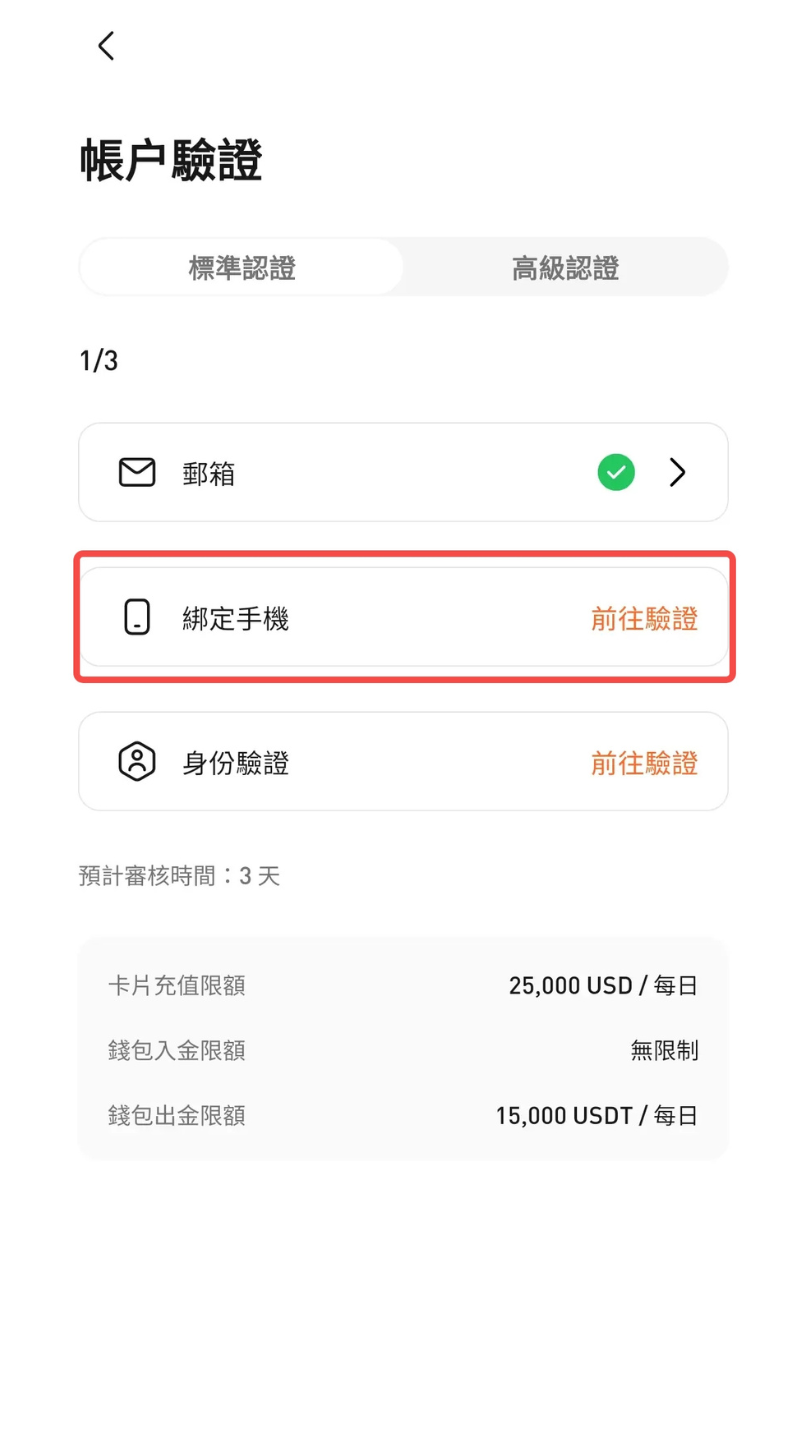
Task: Open the 郵箱 verification row
Action: coord(403,472)
